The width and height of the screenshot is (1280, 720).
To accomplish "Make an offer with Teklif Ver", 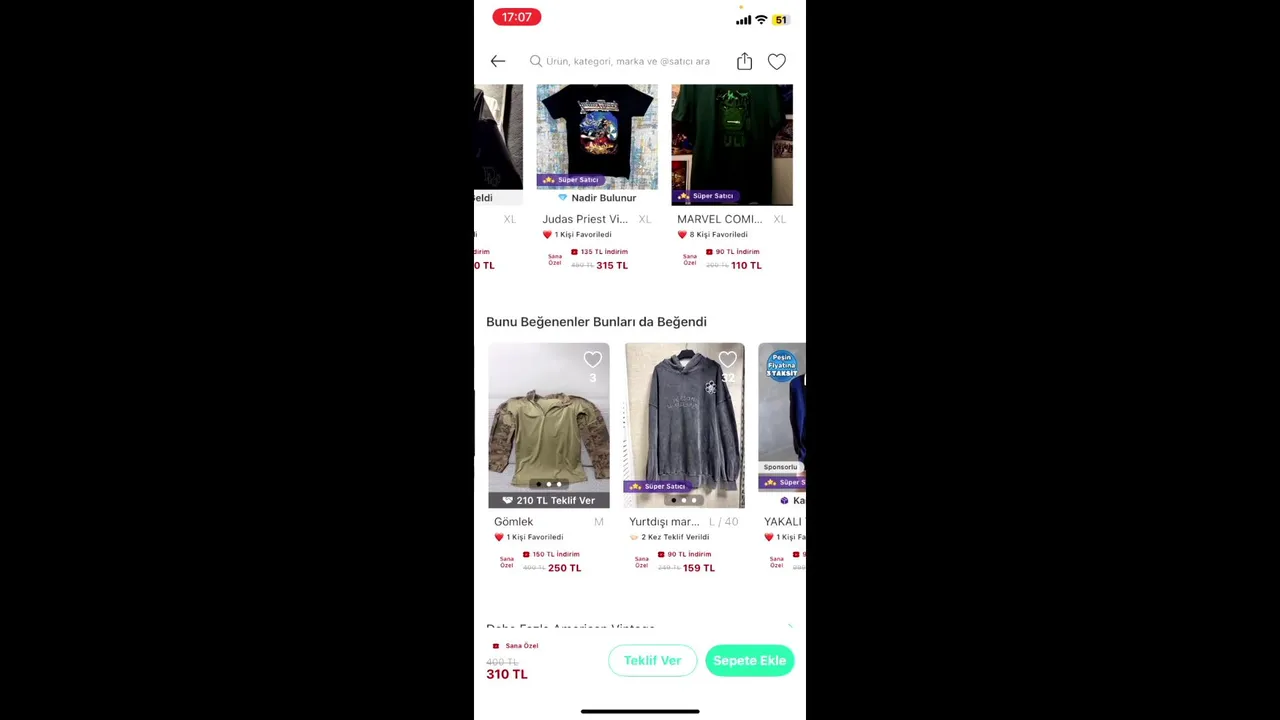I will pyautogui.click(x=652, y=660).
